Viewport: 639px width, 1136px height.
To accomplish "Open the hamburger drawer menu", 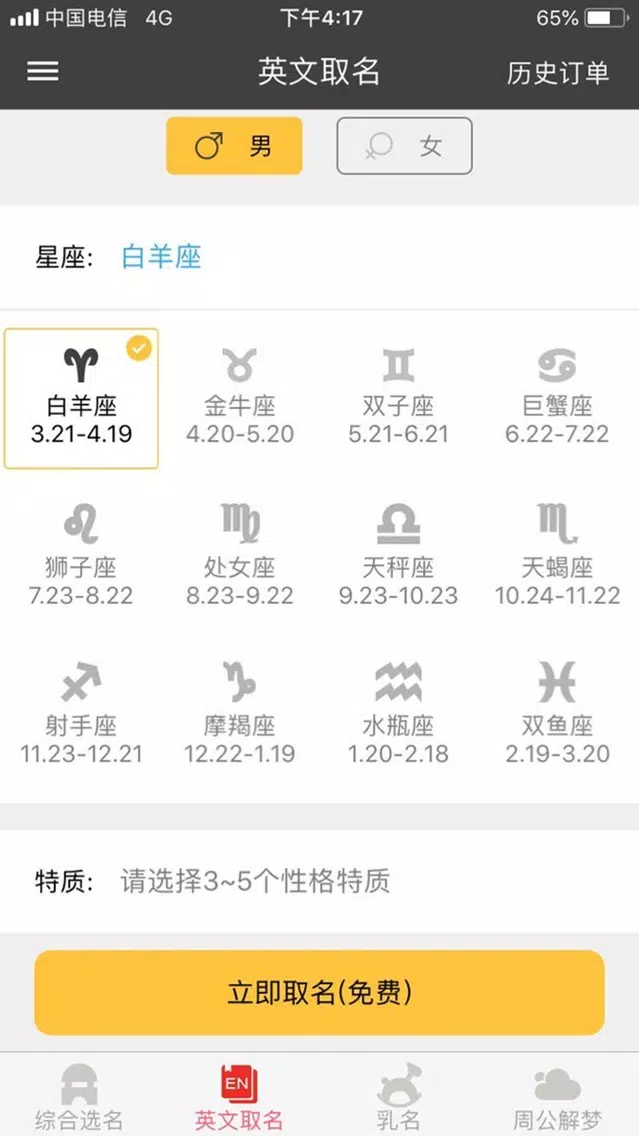I will click(x=43, y=71).
